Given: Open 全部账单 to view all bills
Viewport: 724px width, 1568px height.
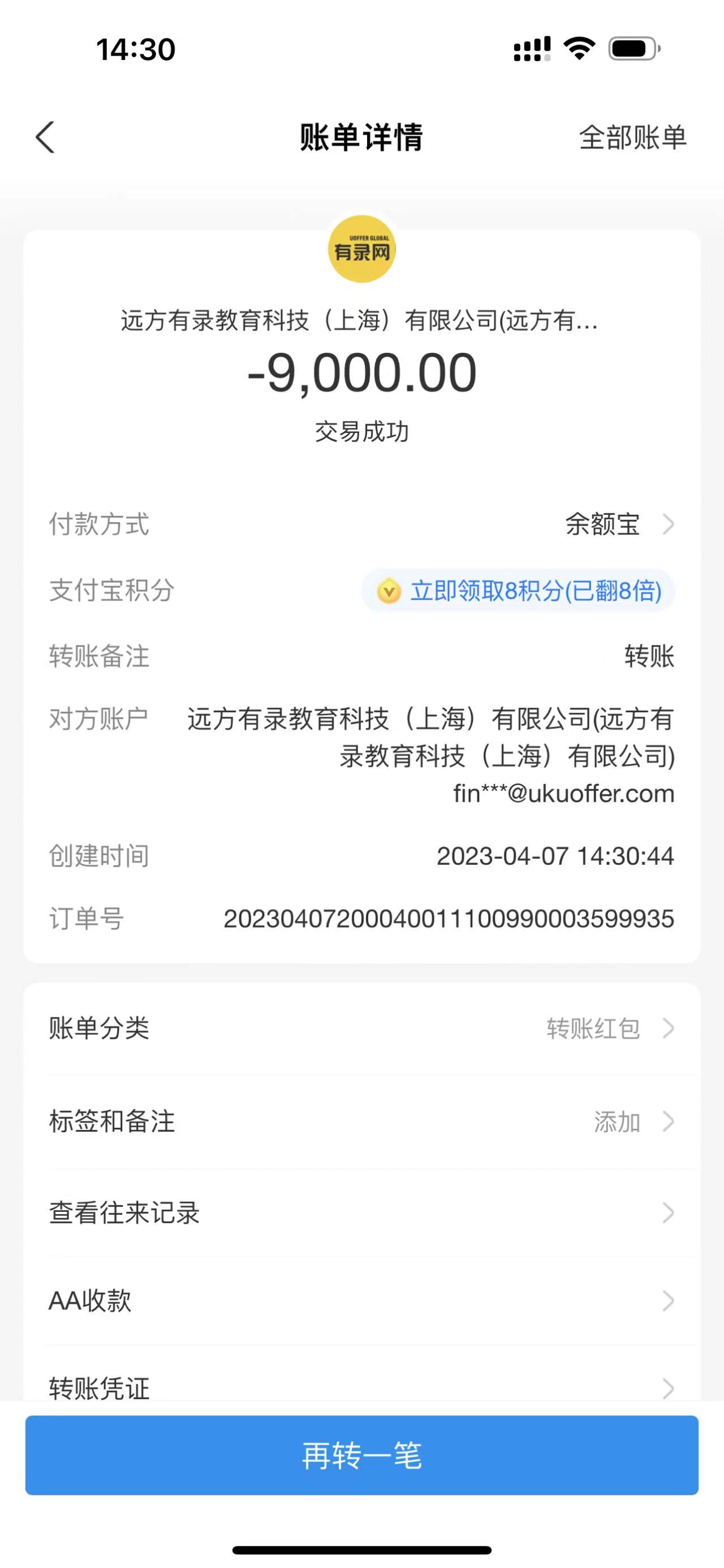Looking at the screenshot, I should (632, 137).
